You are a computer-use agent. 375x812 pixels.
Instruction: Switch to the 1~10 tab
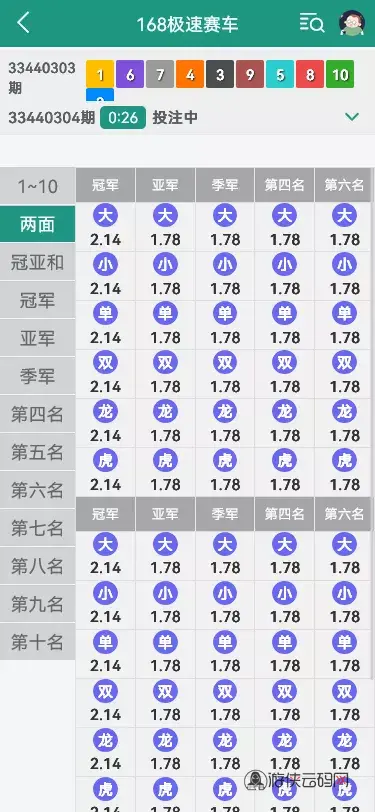click(37, 186)
